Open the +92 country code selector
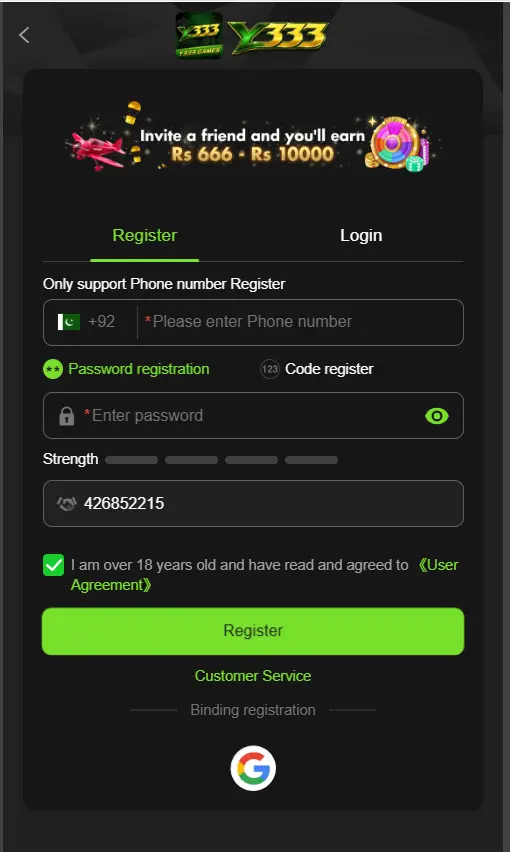Image resolution: width=510 pixels, height=852 pixels. tap(87, 322)
